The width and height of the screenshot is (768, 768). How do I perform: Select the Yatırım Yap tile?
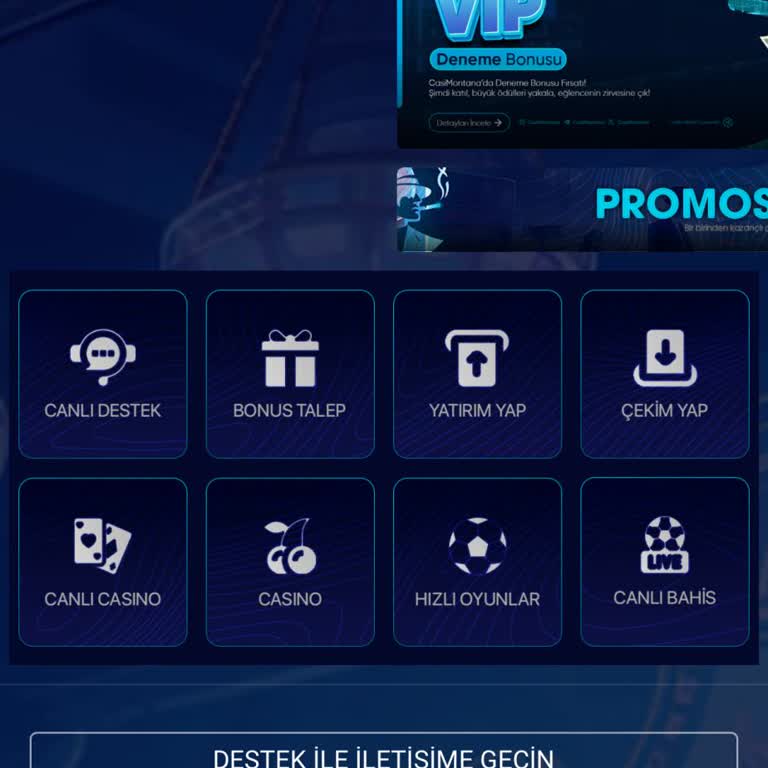(x=477, y=374)
